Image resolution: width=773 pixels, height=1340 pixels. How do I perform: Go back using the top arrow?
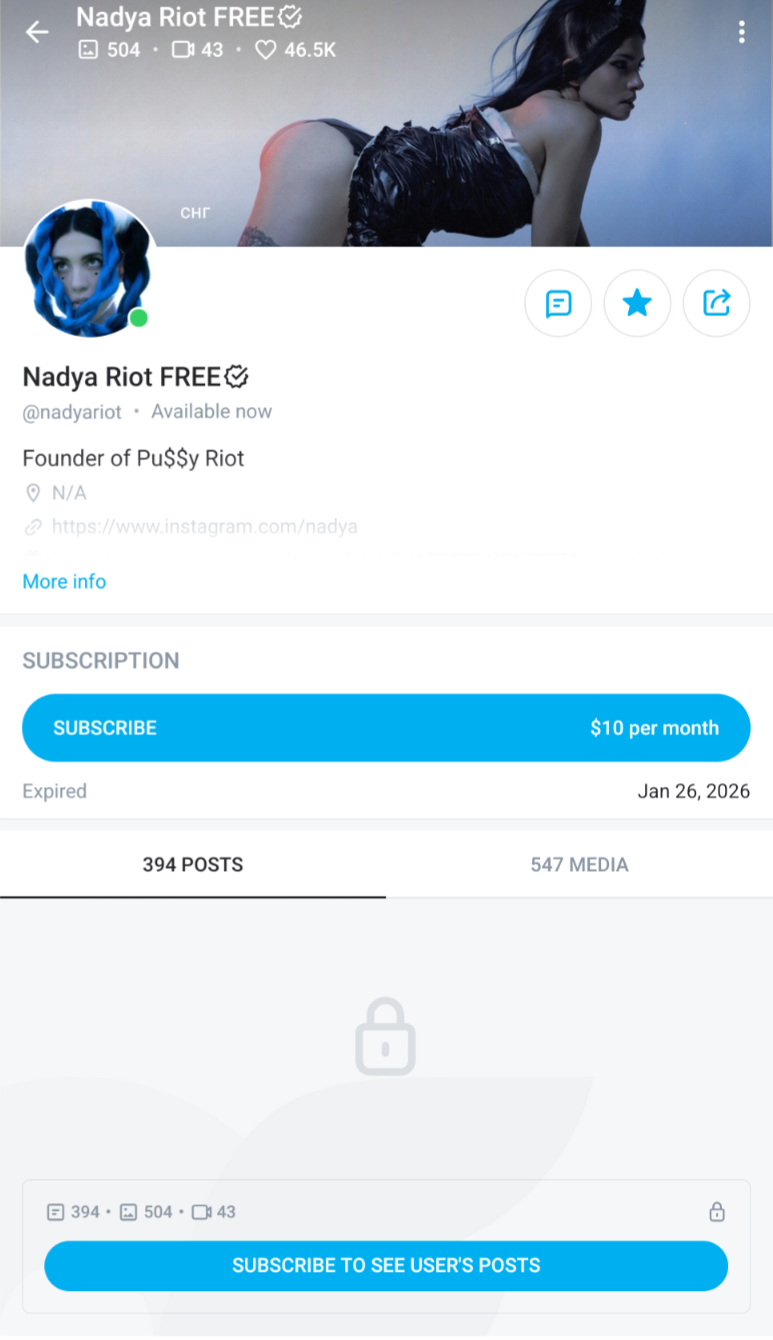point(37,33)
